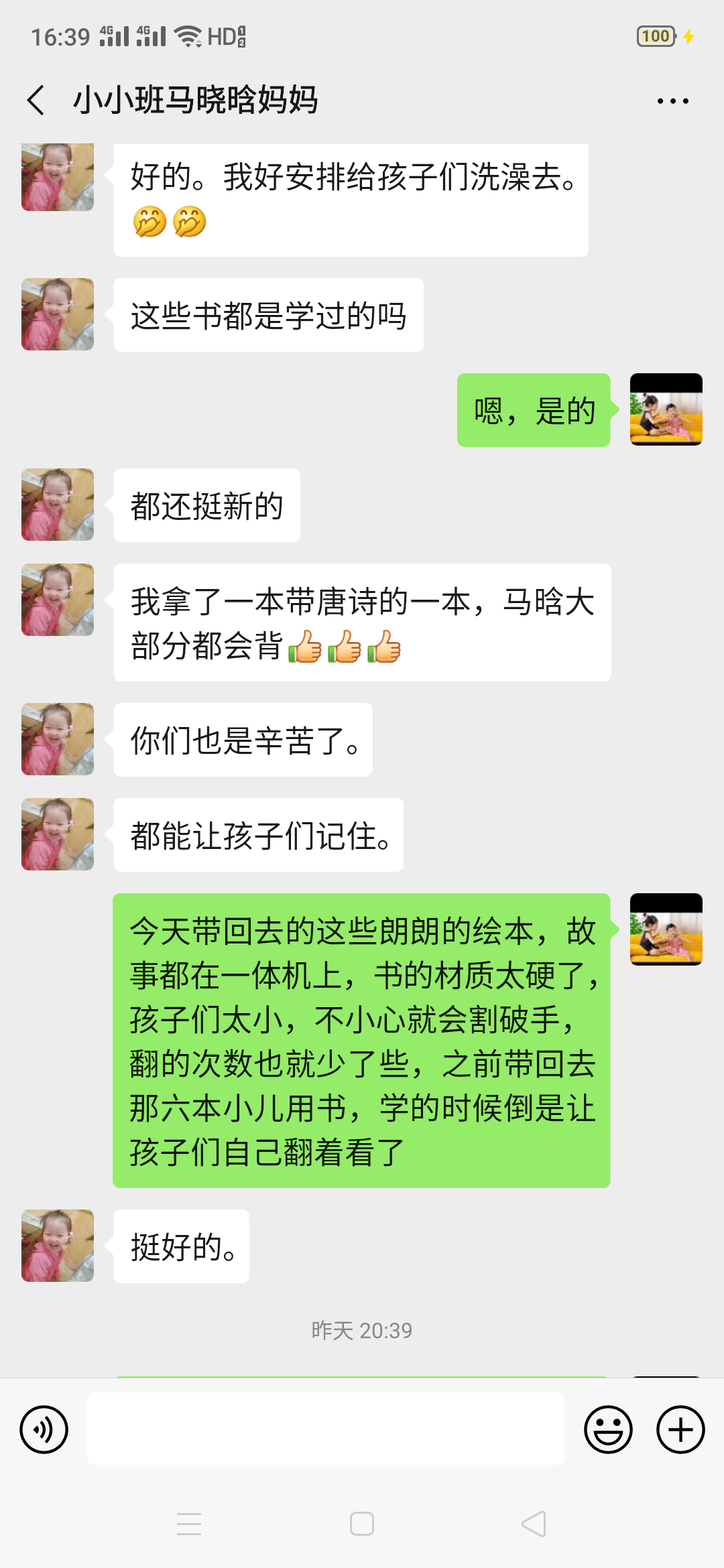Image resolution: width=724 pixels, height=1568 pixels.
Task: Tap the message text field
Action: tap(325, 1428)
